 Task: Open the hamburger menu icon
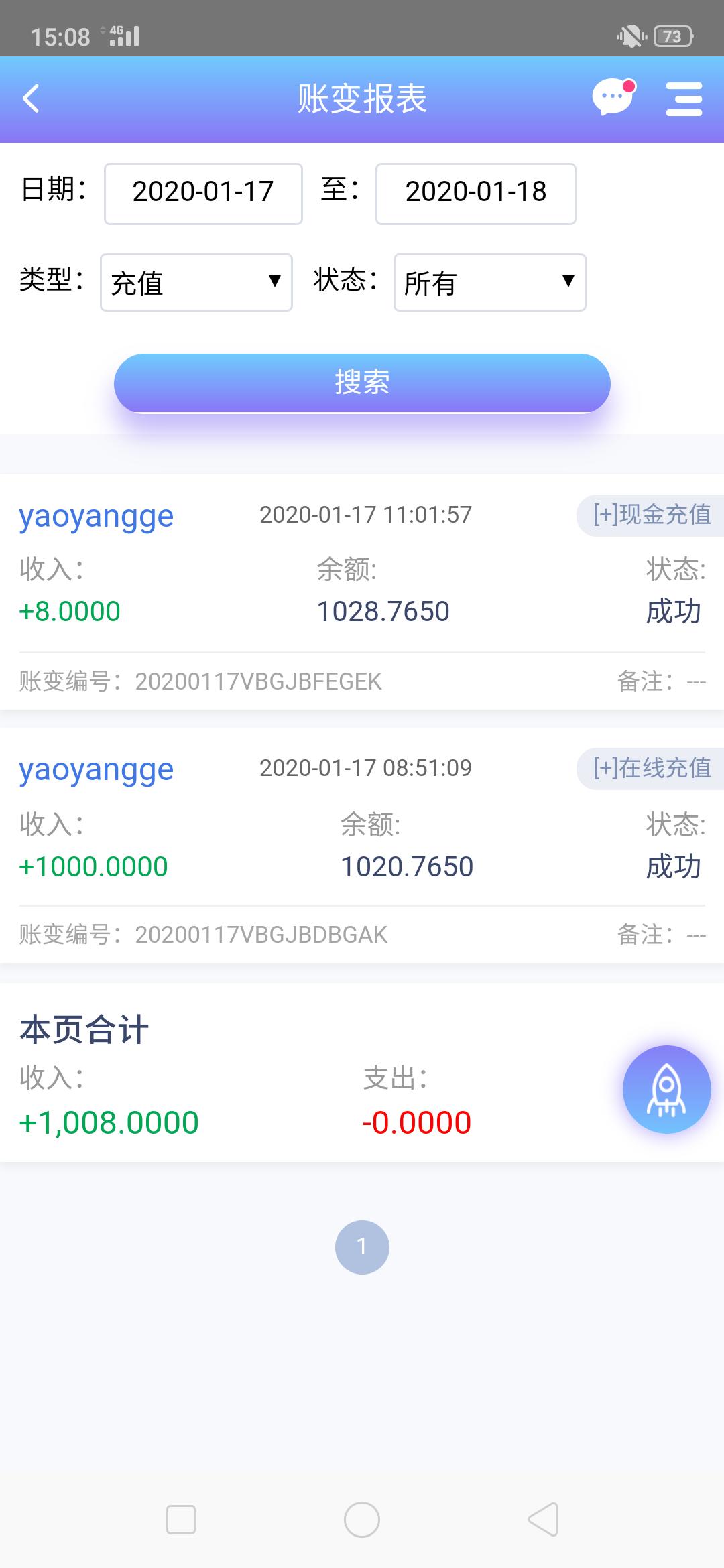coord(684,99)
